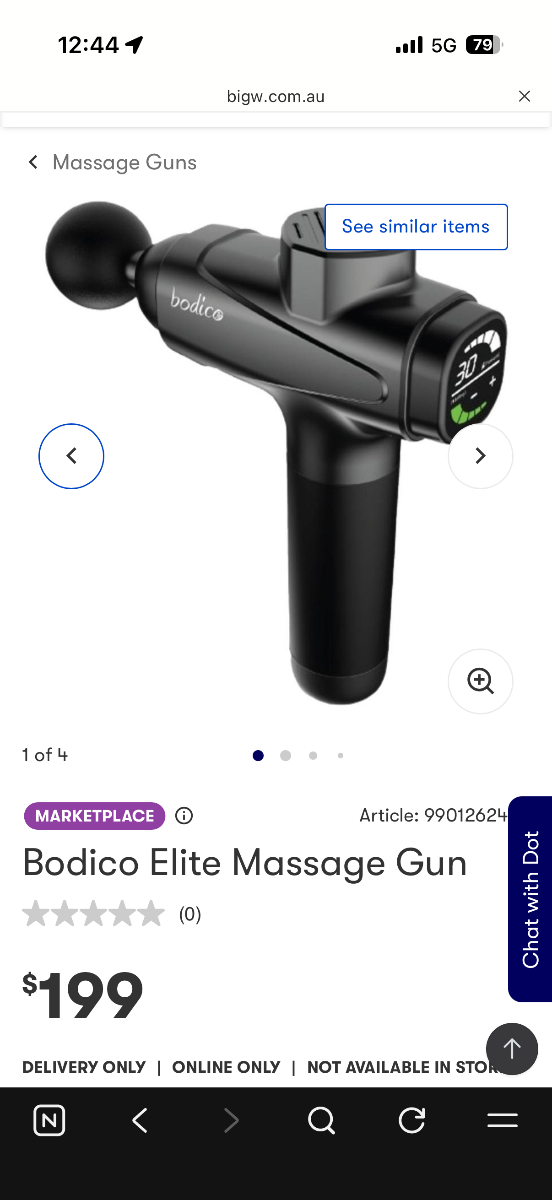Jump back to top of page
The width and height of the screenshot is (552, 1200).
(512, 1048)
